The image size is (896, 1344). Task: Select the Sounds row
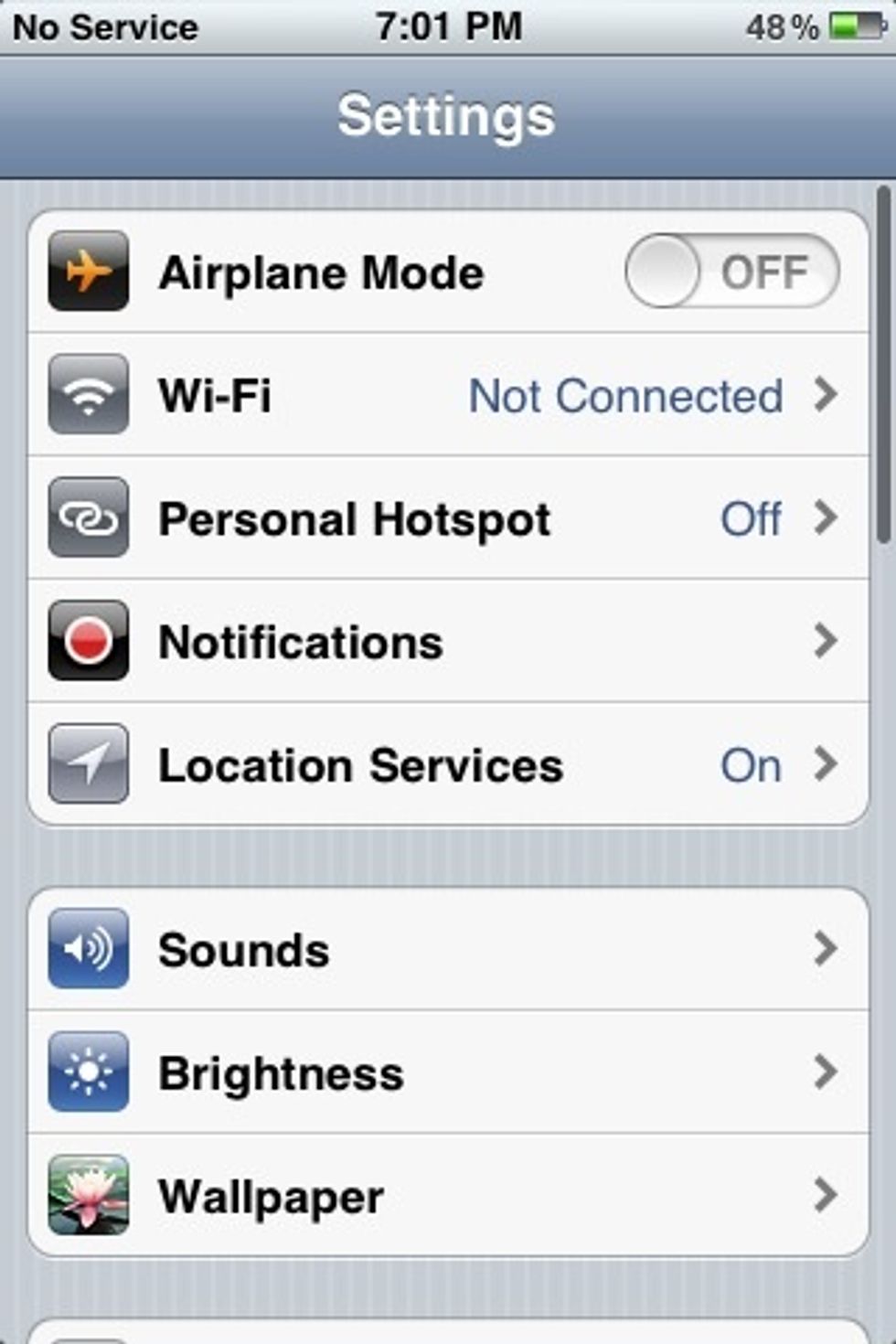click(x=448, y=949)
